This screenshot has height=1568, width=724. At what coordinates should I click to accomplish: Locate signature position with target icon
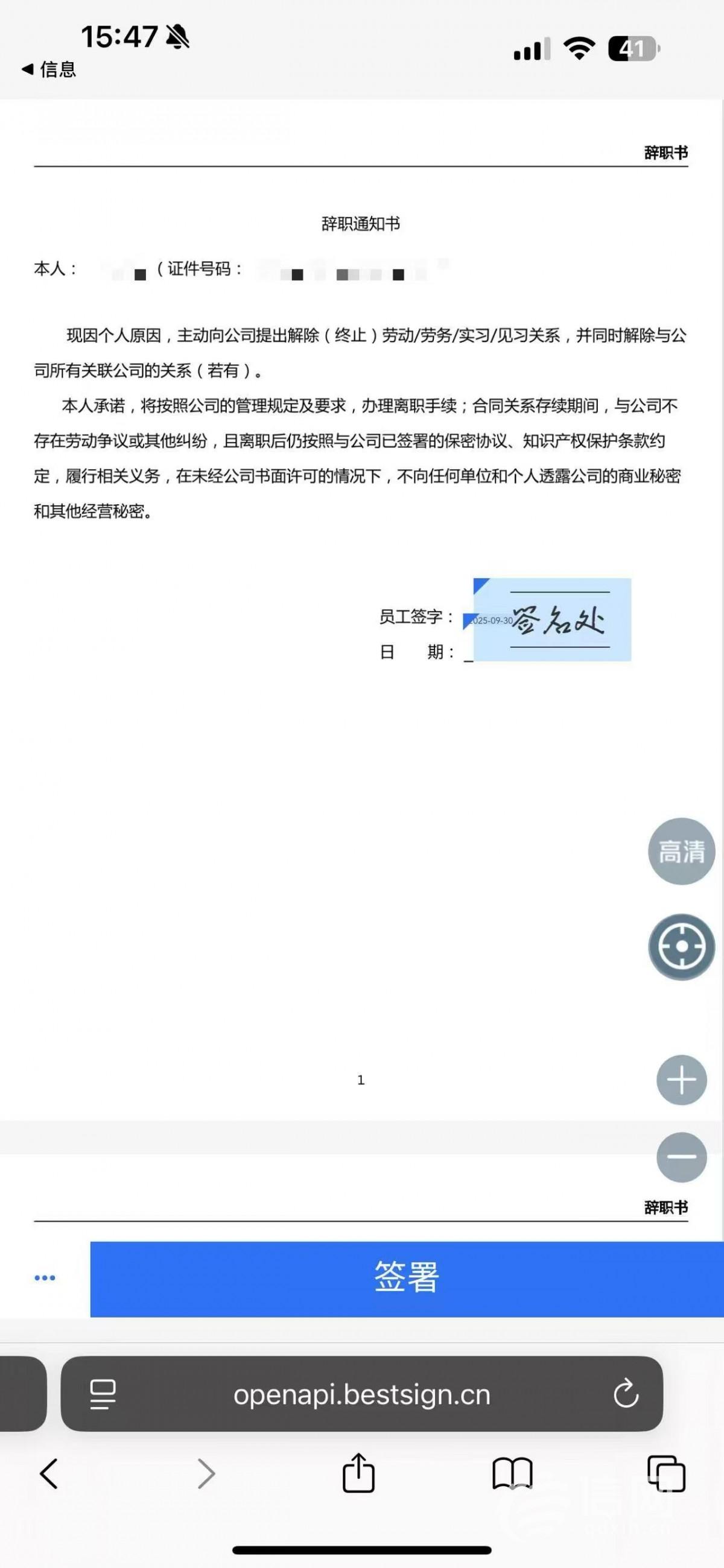[681, 946]
